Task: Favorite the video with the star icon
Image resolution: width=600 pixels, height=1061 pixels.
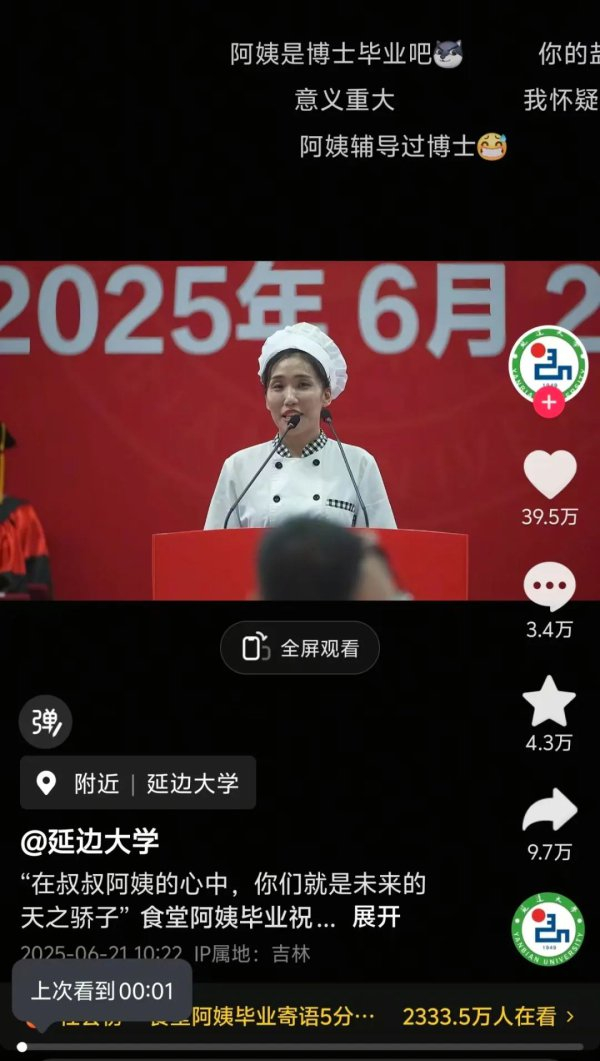Action: point(549,701)
